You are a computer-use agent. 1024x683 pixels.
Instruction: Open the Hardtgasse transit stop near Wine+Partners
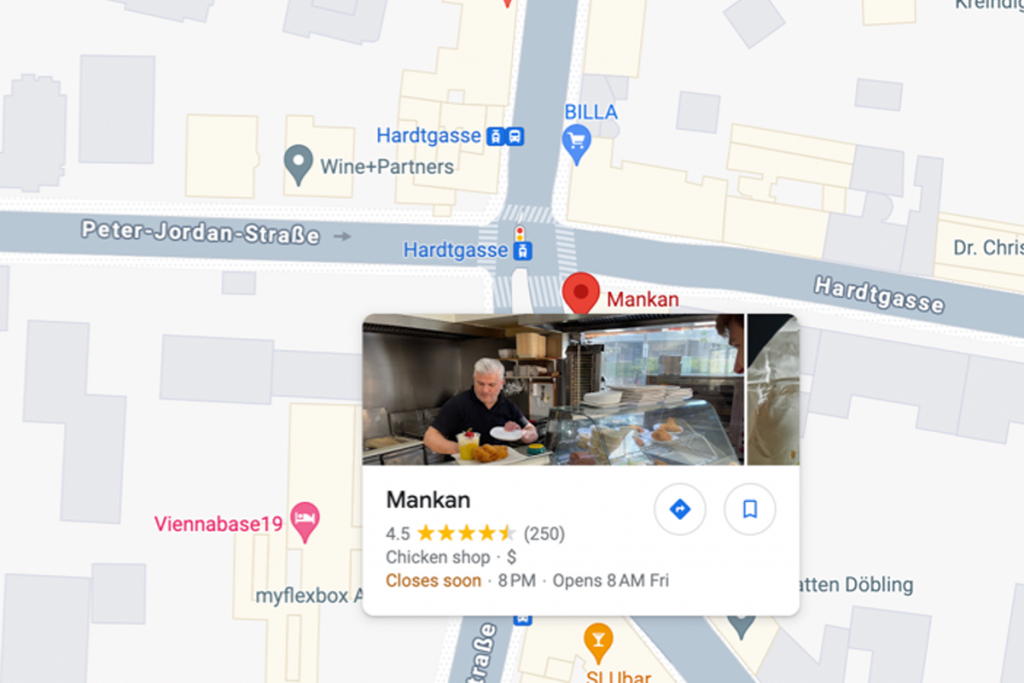point(506,136)
